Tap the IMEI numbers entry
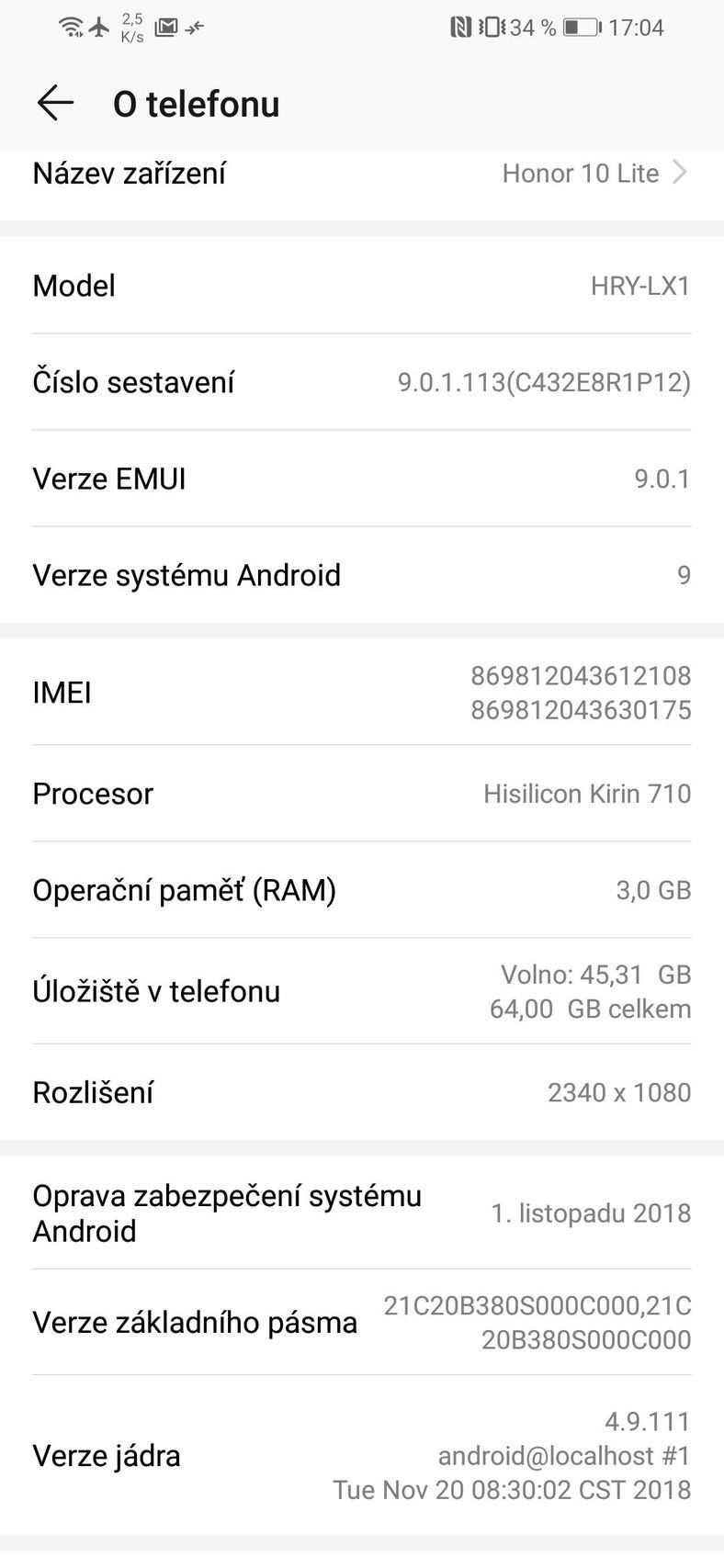This screenshot has height=1568, width=724. (x=362, y=692)
